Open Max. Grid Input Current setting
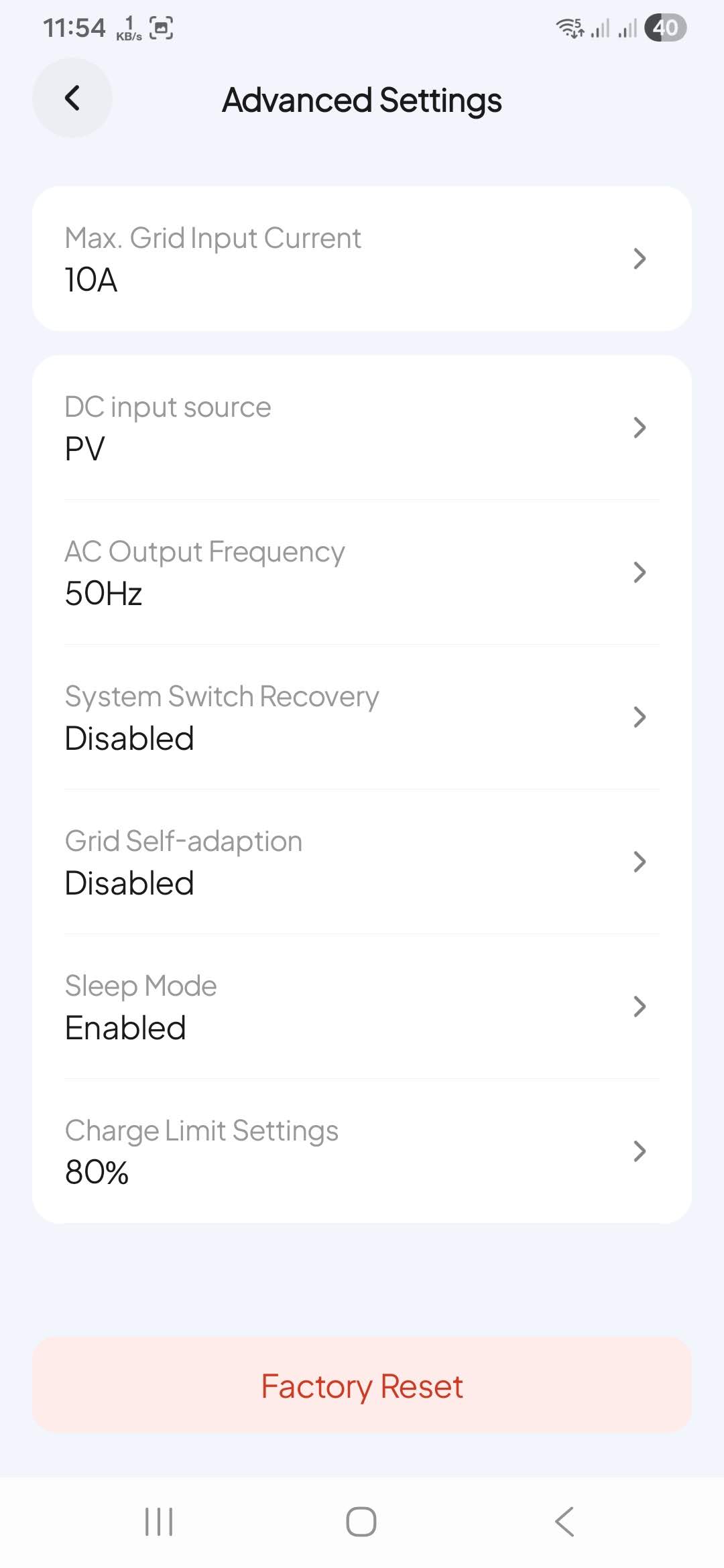The image size is (724, 1568). 362,259
